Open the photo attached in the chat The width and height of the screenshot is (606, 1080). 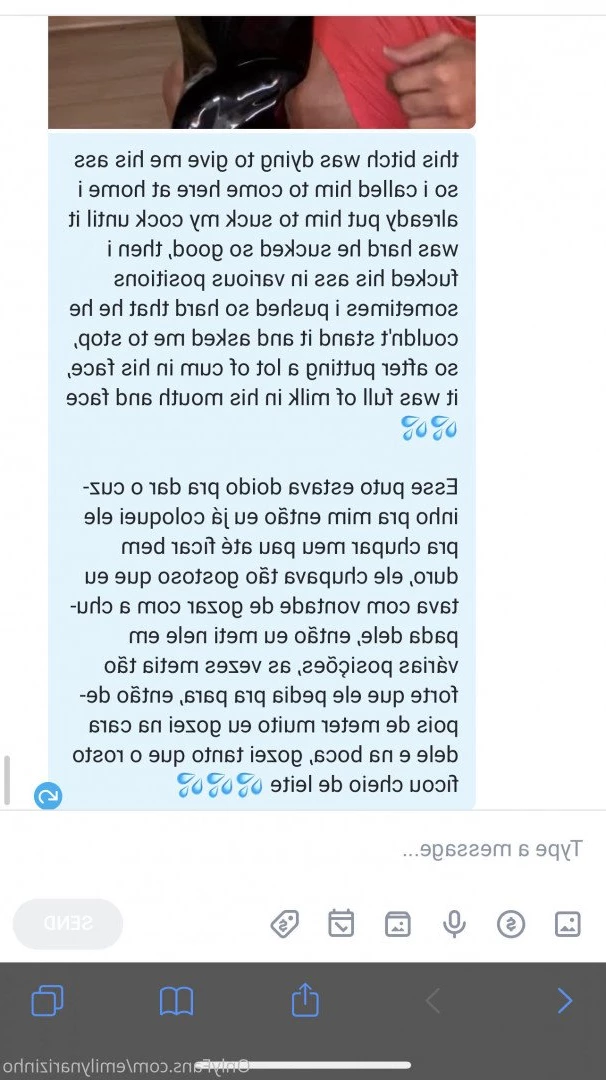[x=262, y=64]
